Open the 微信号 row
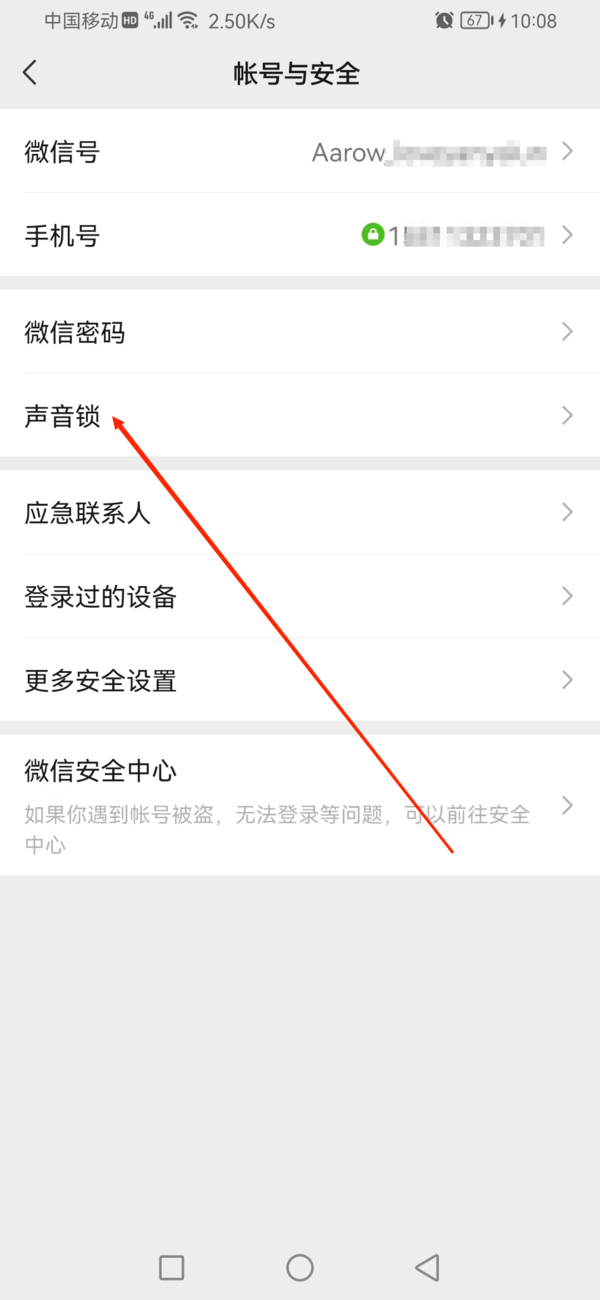This screenshot has height=1300, width=600. [x=300, y=152]
